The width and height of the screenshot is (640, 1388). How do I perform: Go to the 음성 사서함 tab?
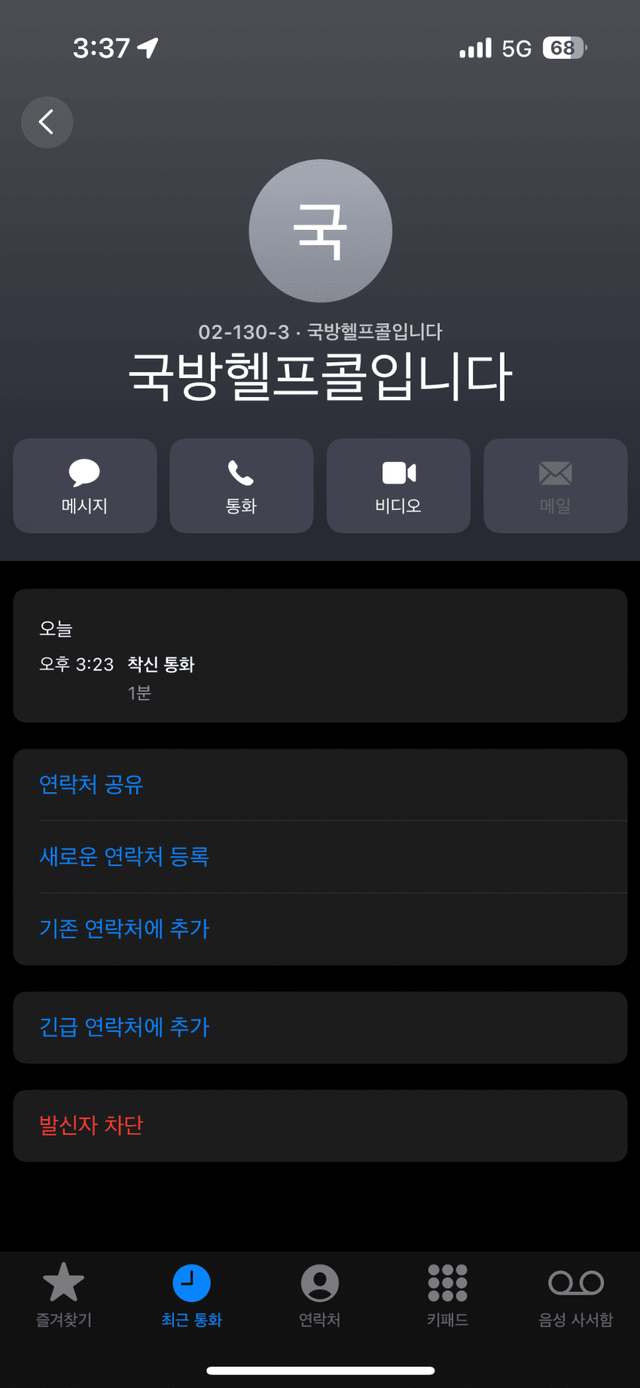(576, 1294)
